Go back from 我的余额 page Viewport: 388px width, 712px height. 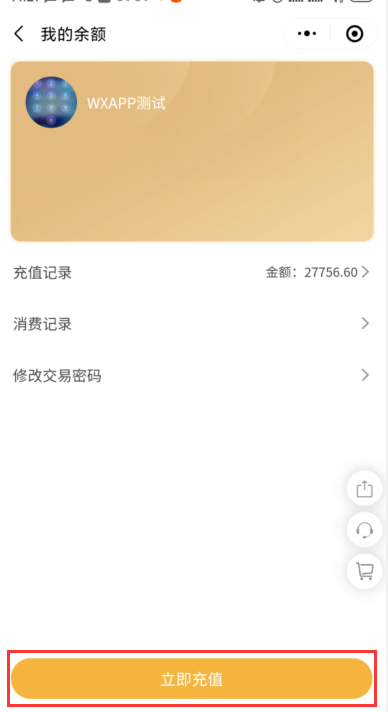[x=19, y=34]
